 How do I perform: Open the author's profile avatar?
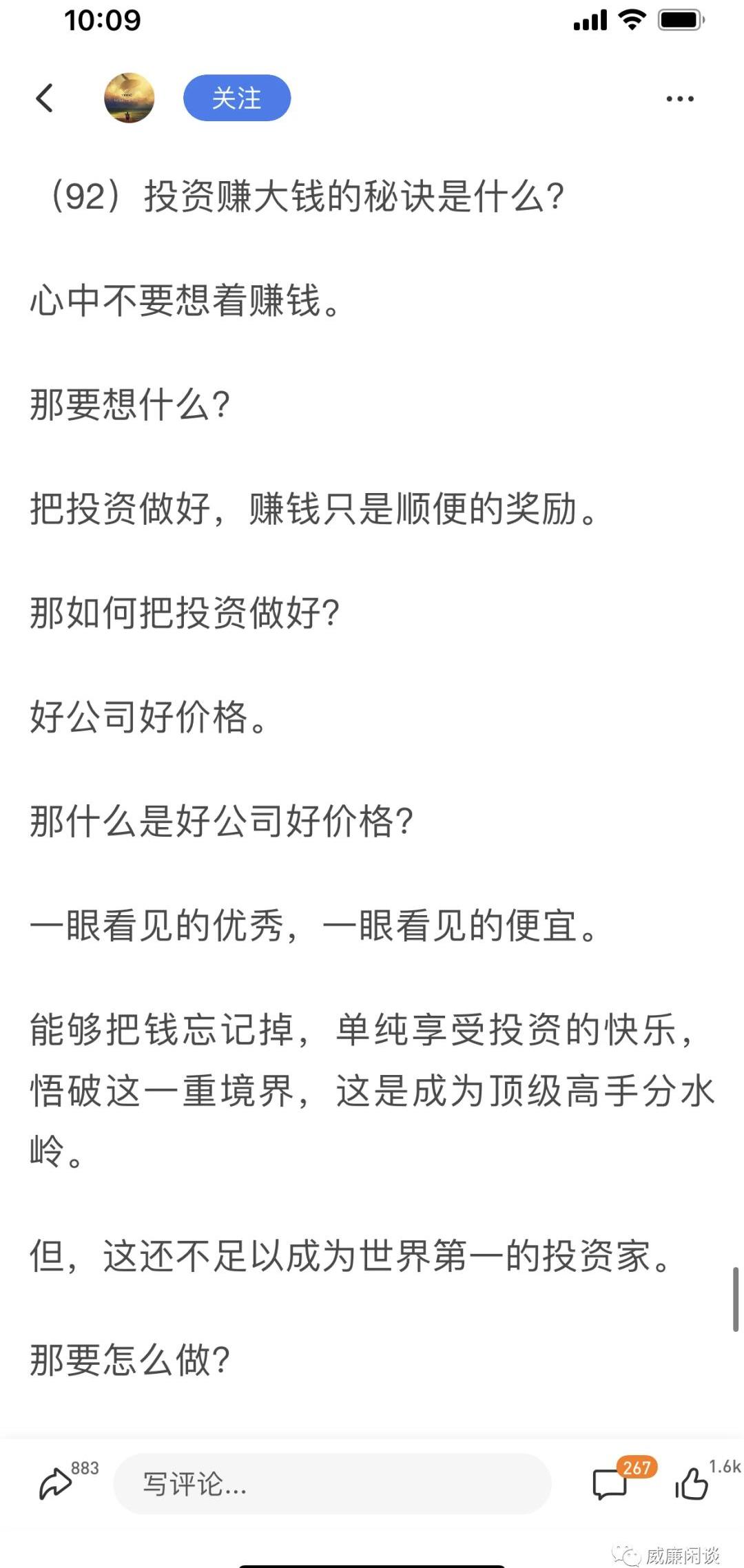129,98
